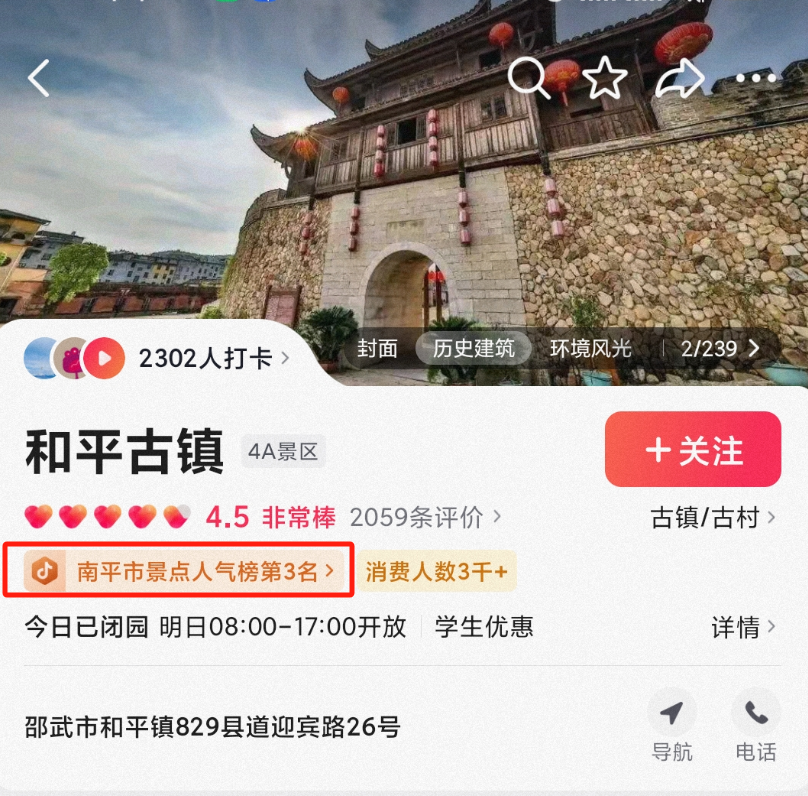Switch to the 环境风光 photo tab
808x796 pixels.
pos(590,348)
